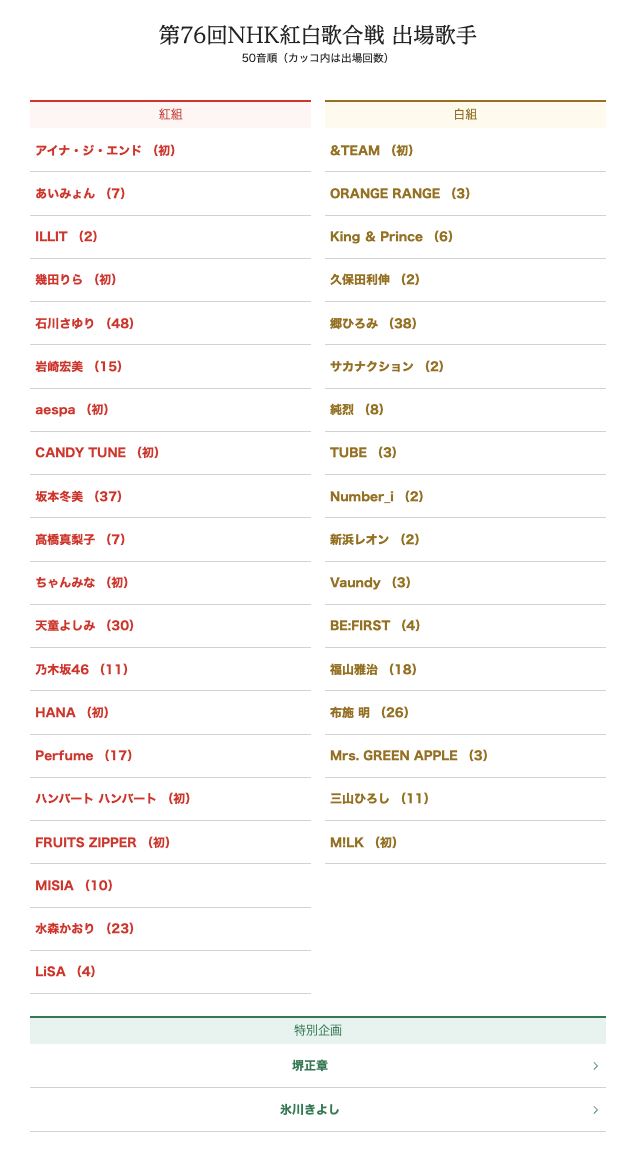Open the 氷川きよし special feature row
642x1152 pixels.
pos(317,1110)
